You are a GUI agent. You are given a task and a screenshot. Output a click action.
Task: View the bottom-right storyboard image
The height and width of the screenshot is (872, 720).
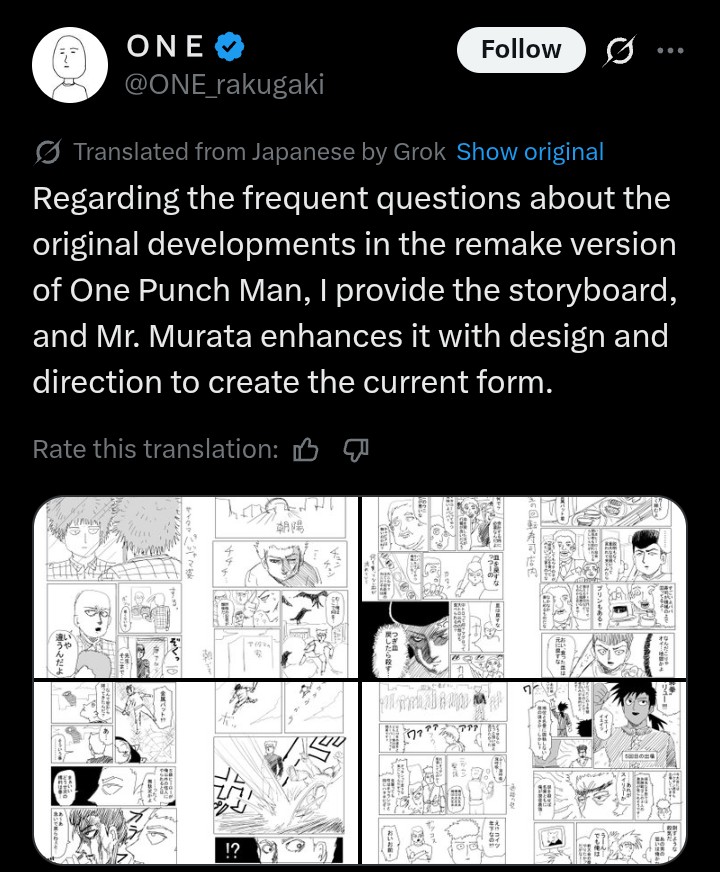coord(523,773)
